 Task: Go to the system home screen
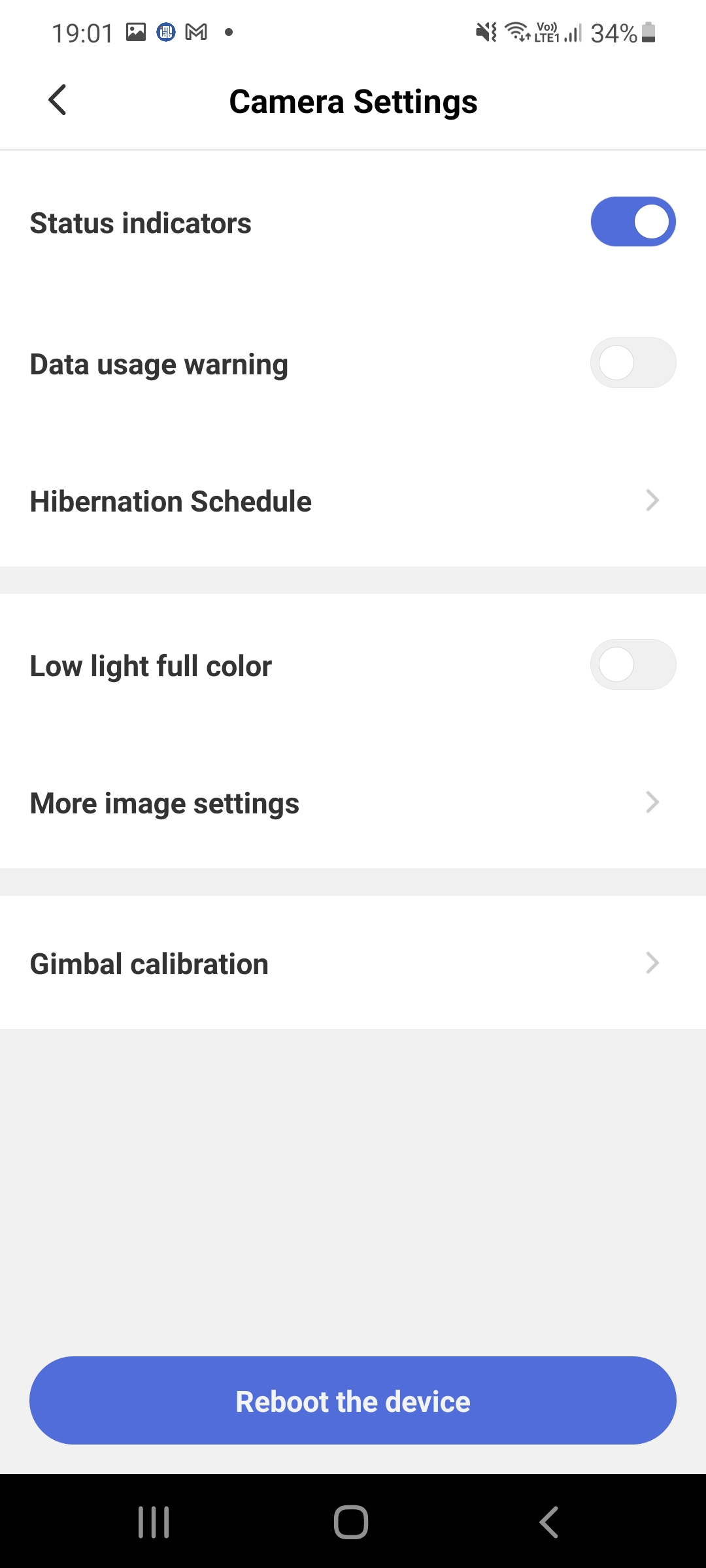(x=351, y=1522)
